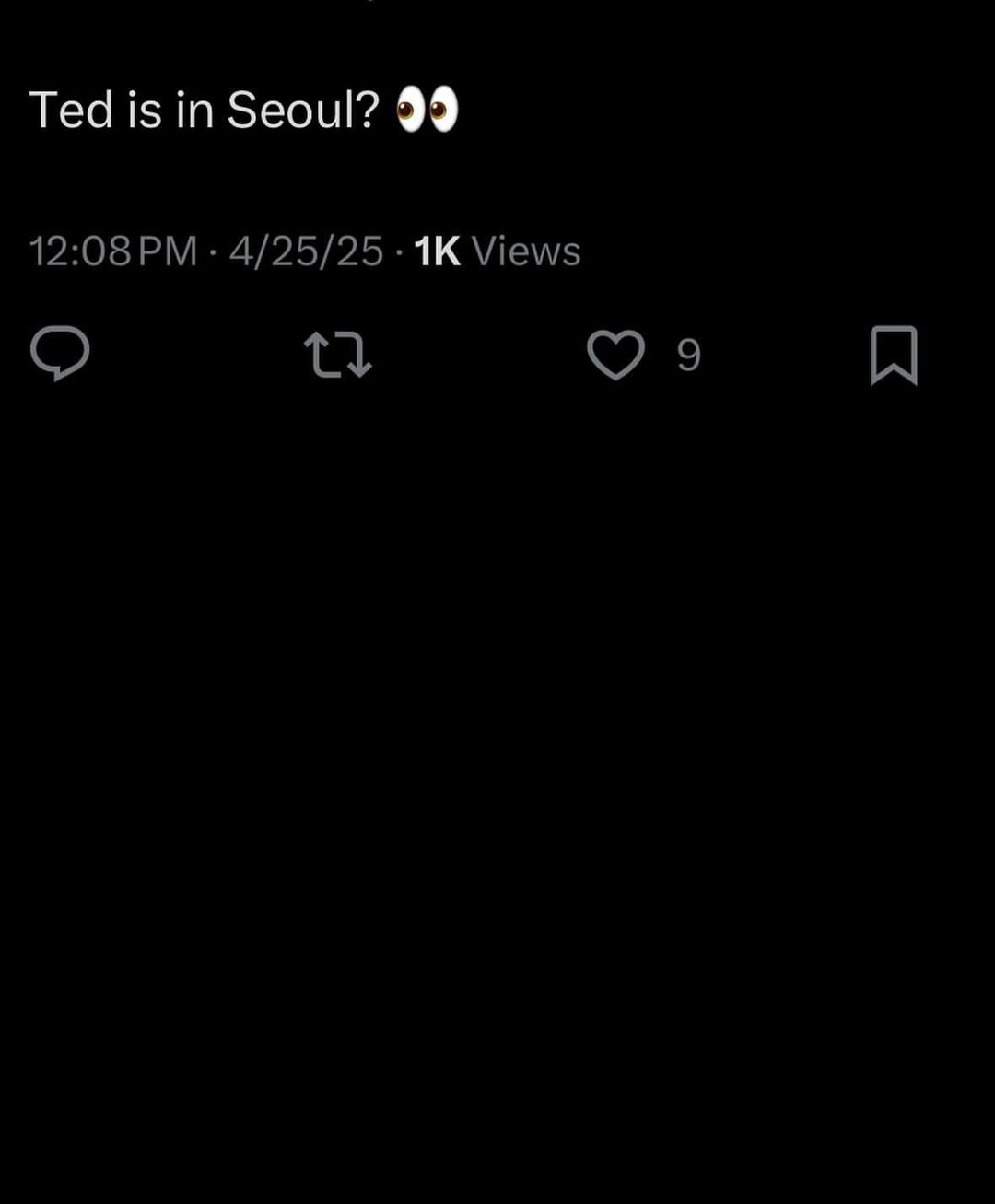995x1204 pixels.
Task: Bookmark this tweet
Action: 894,356
